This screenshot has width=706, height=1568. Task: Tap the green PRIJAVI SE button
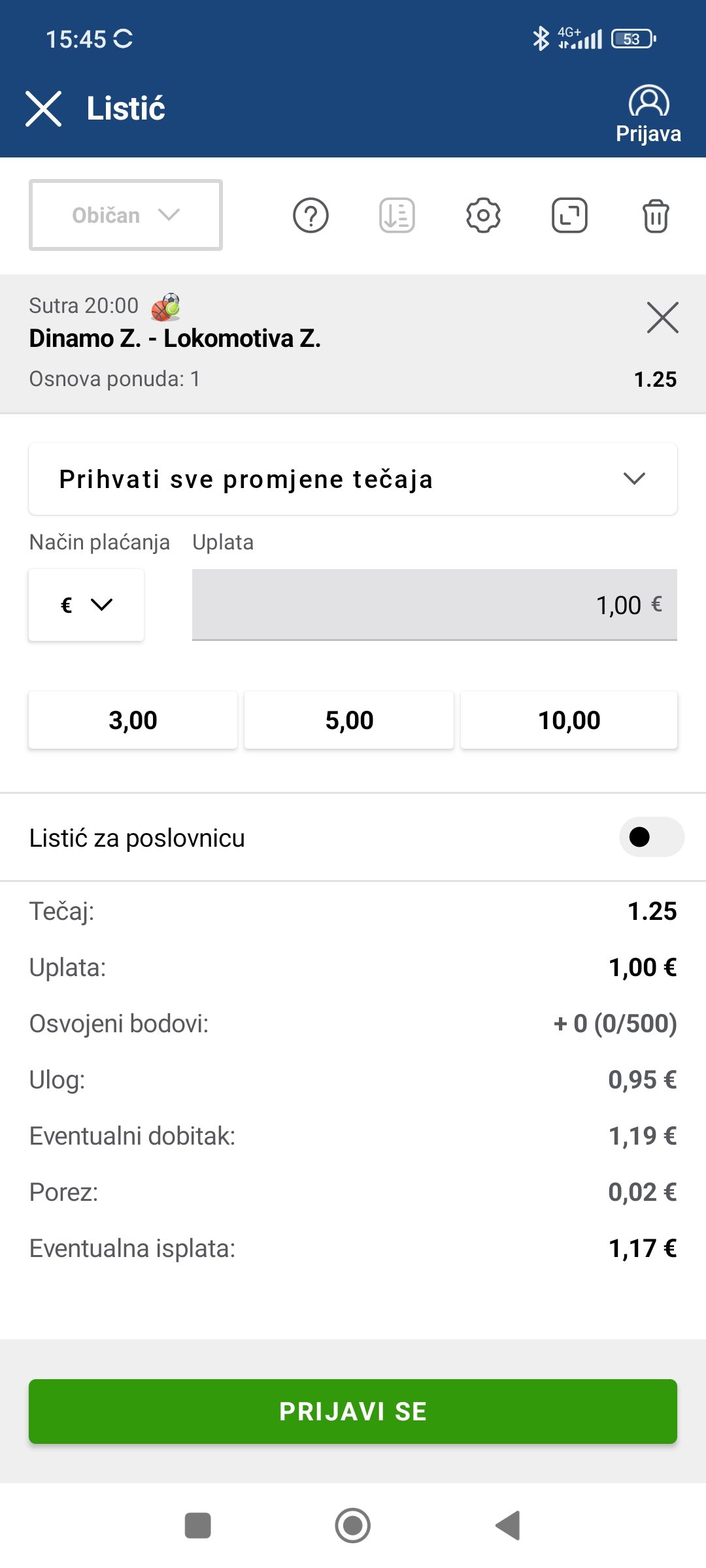click(353, 1411)
